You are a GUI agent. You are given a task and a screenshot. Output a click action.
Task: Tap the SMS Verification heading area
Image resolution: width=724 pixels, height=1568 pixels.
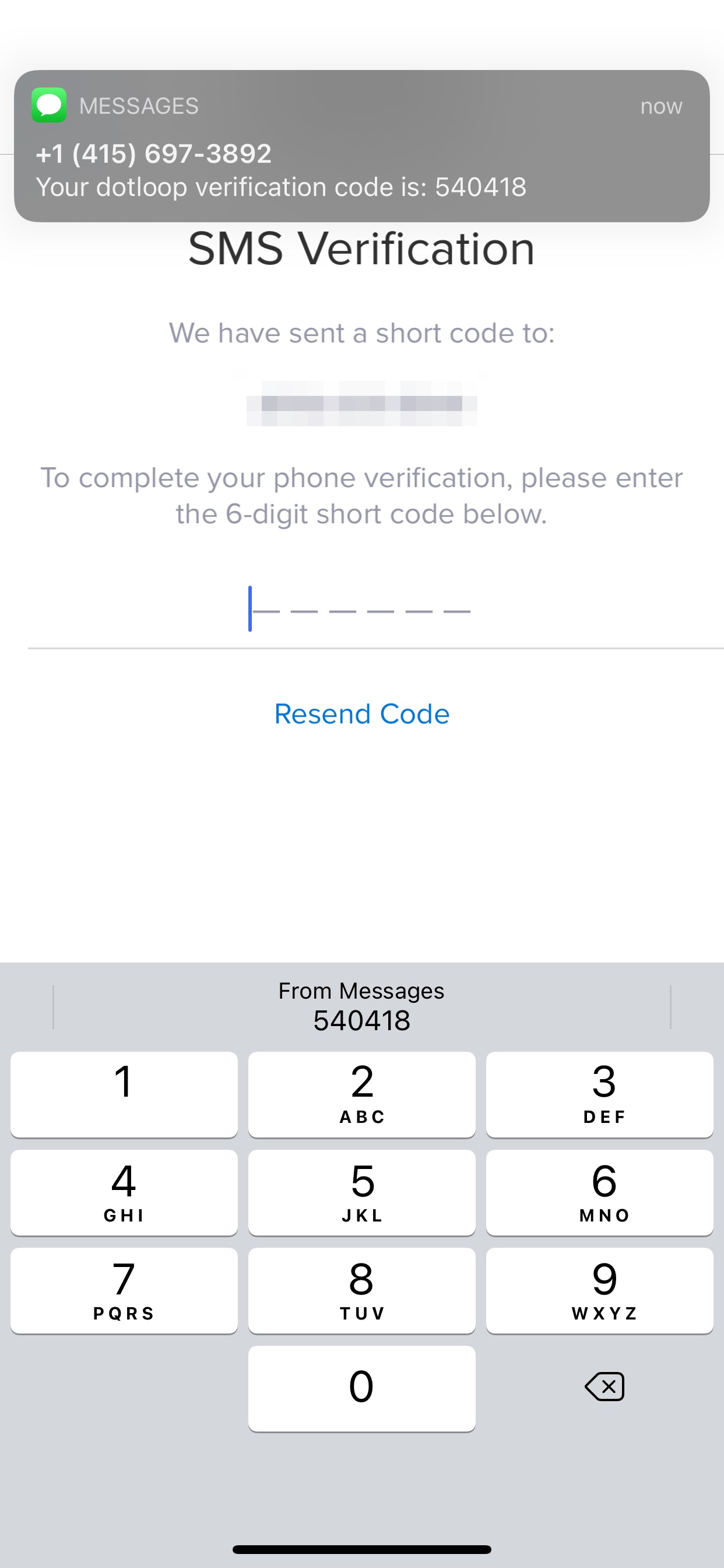click(361, 249)
